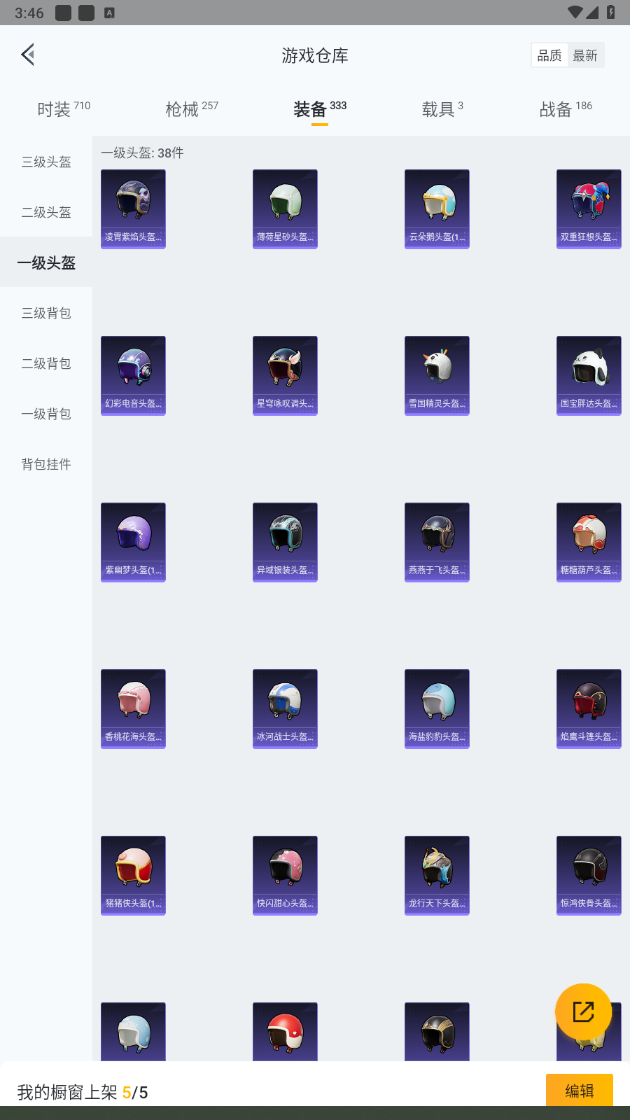Open the 龙行天下头盔 item
630x1120 pixels.
click(437, 875)
